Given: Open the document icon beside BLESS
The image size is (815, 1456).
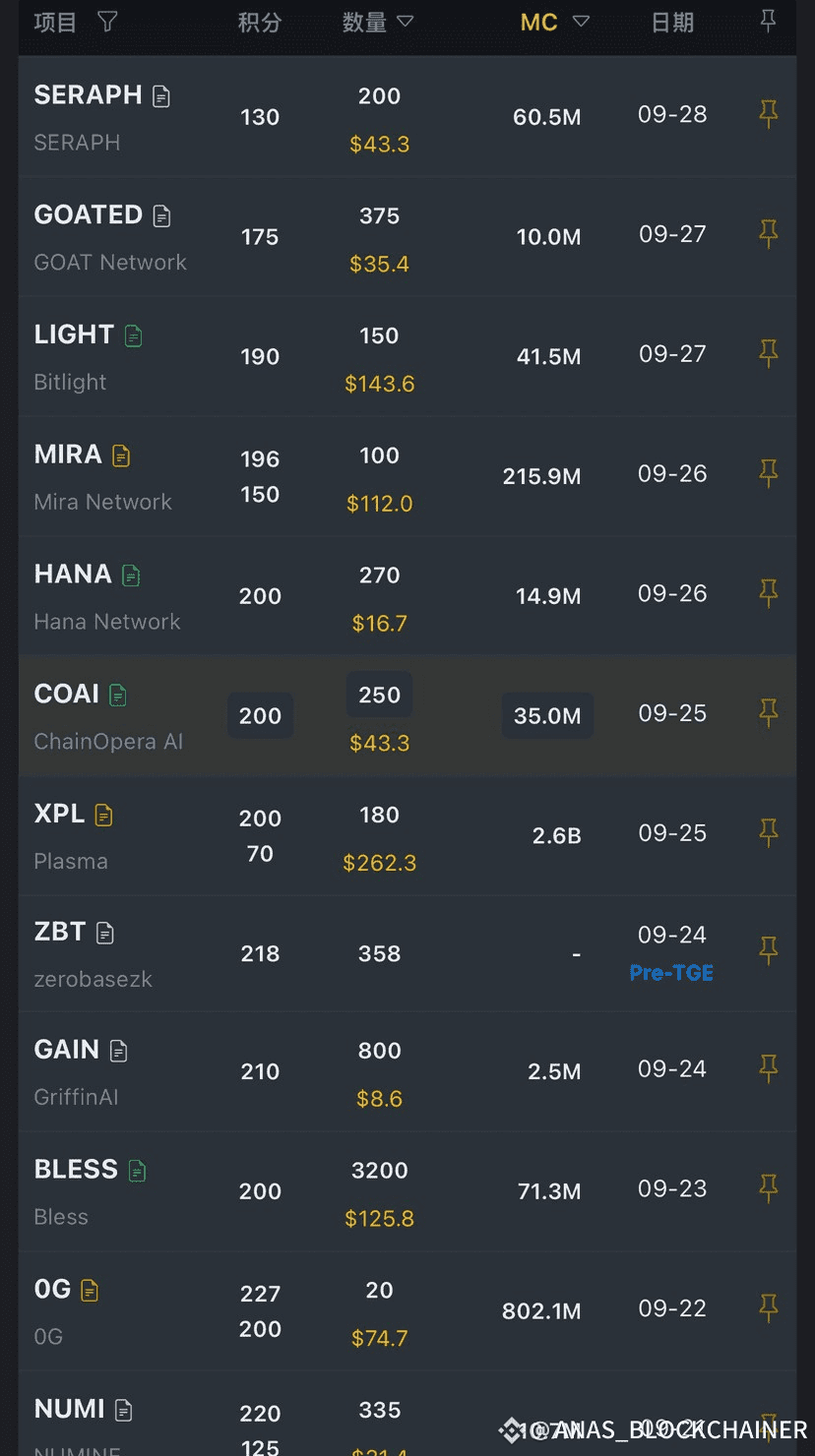Looking at the screenshot, I should (137, 1171).
